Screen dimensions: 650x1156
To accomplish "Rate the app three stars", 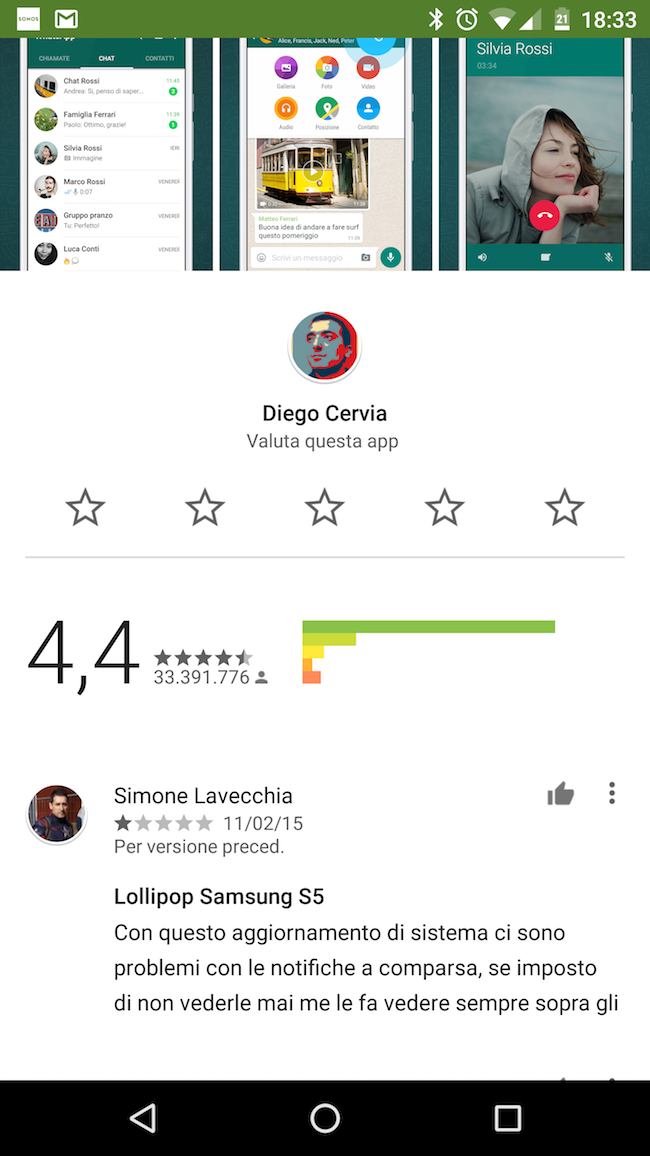I will 325,508.
